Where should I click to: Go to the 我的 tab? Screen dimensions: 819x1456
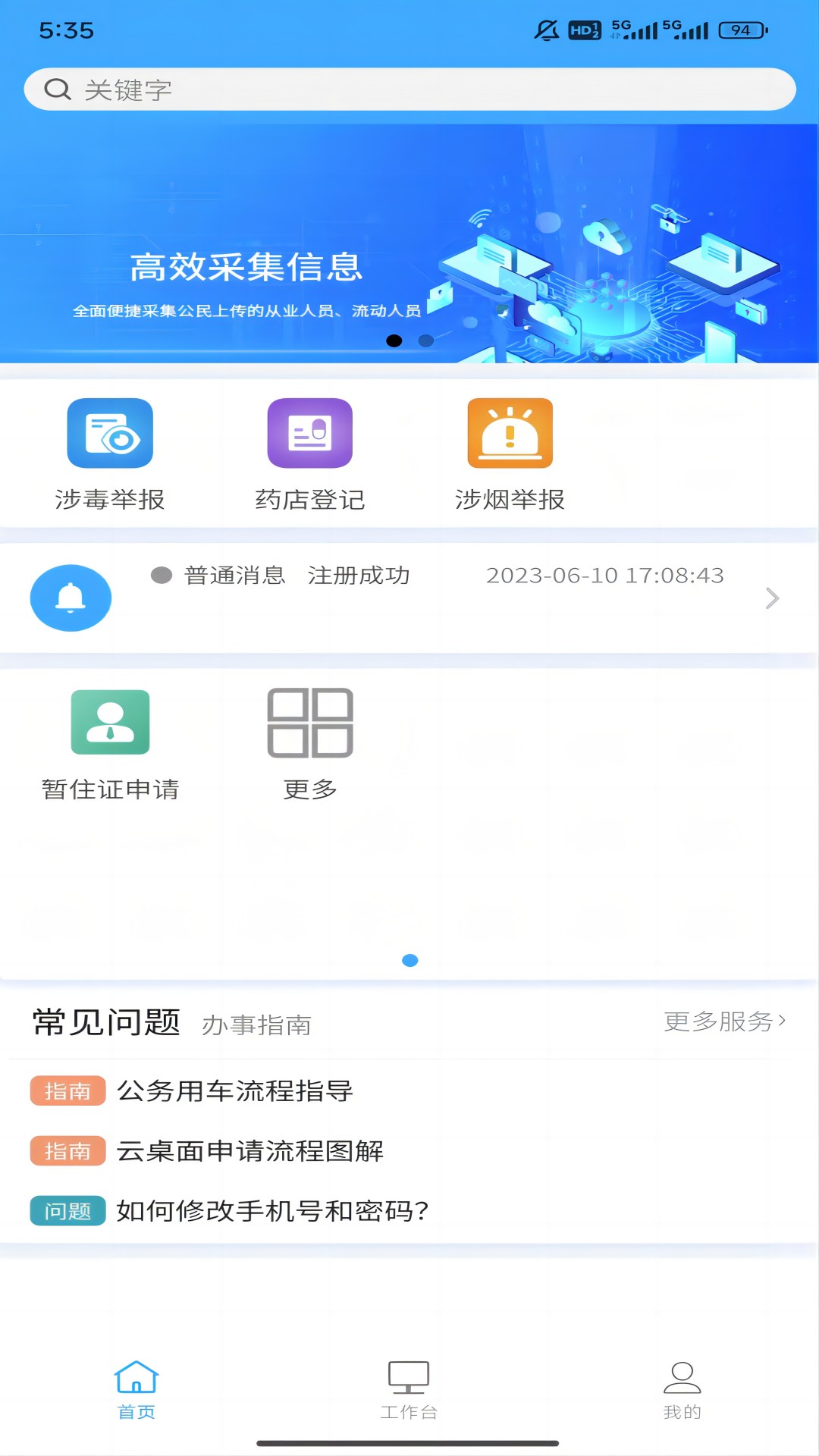pyautogui.click(x=682, y=1389)
